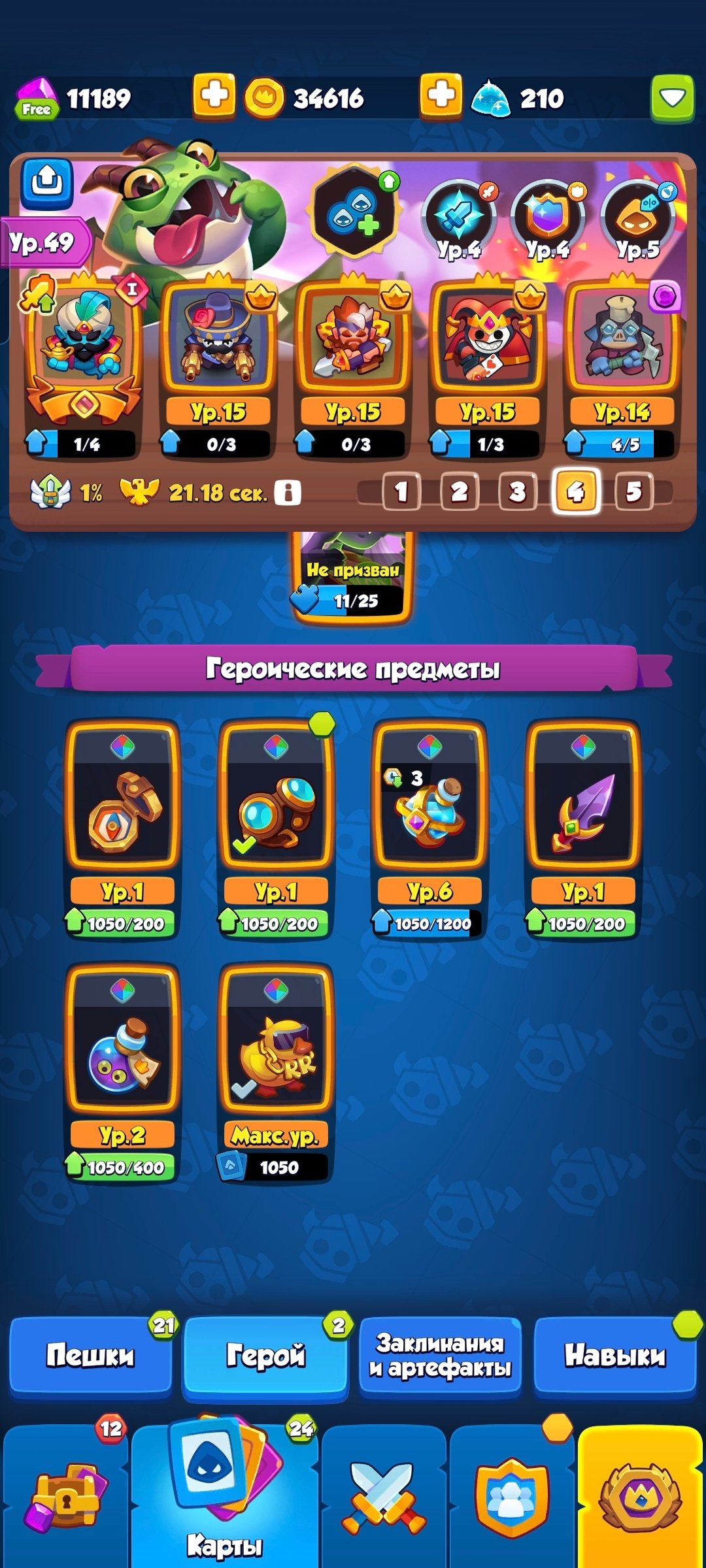Open Заклинания и артефакты
The image size is (706, 1568).
pos(440,1355)
